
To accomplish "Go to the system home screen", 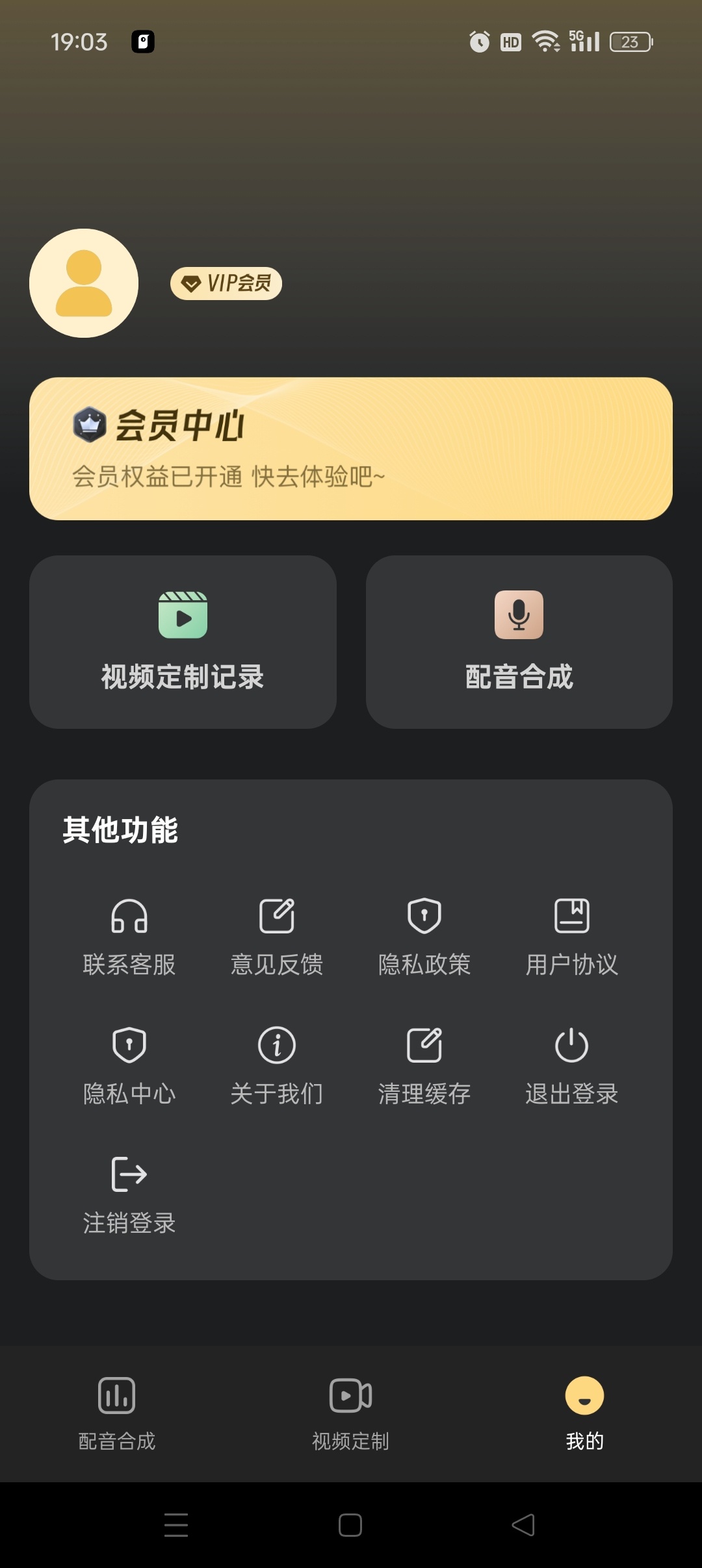I will pos(350,1524).
